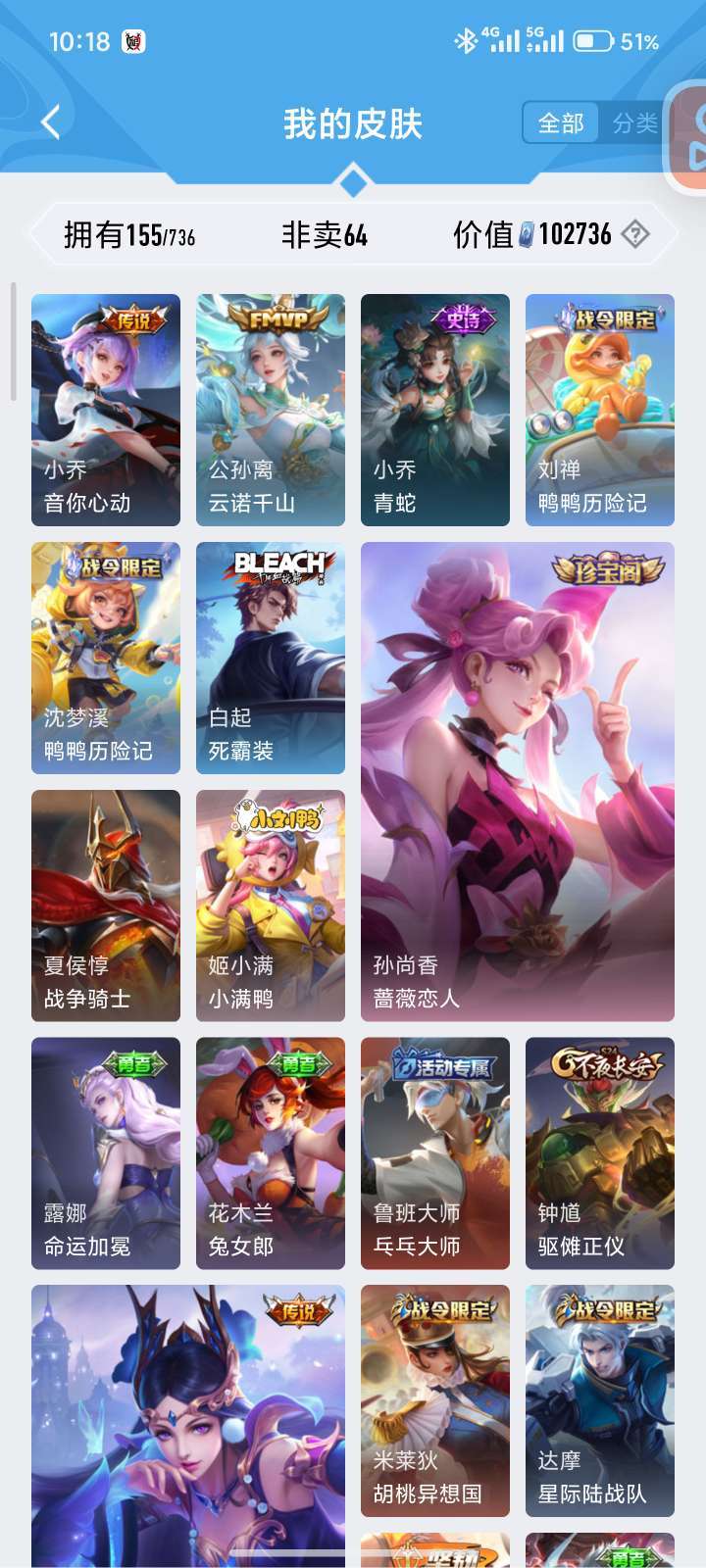Go back using the top-left arrow
This screenshot has height=1568, width=706.
pyautogui.click(x=51, y=123)
